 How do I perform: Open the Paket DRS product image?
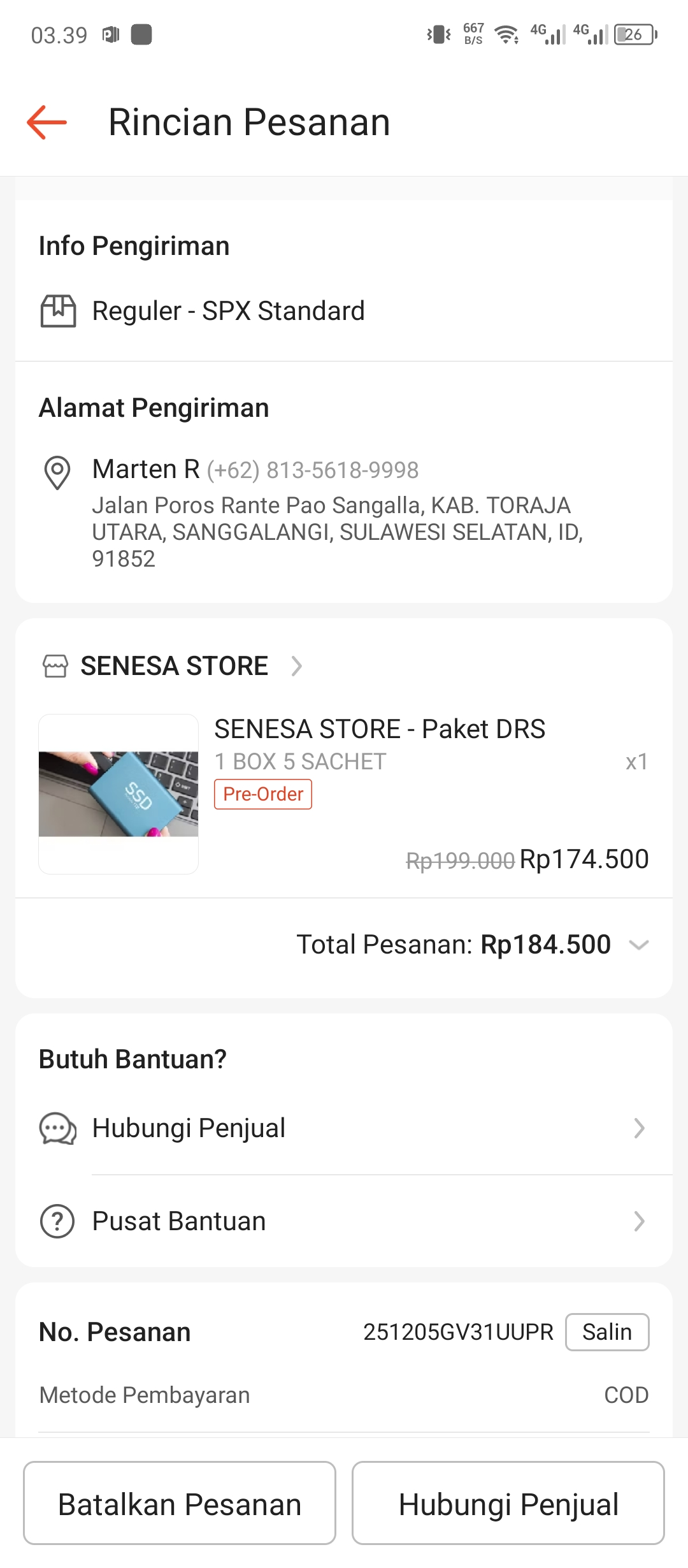118,794
